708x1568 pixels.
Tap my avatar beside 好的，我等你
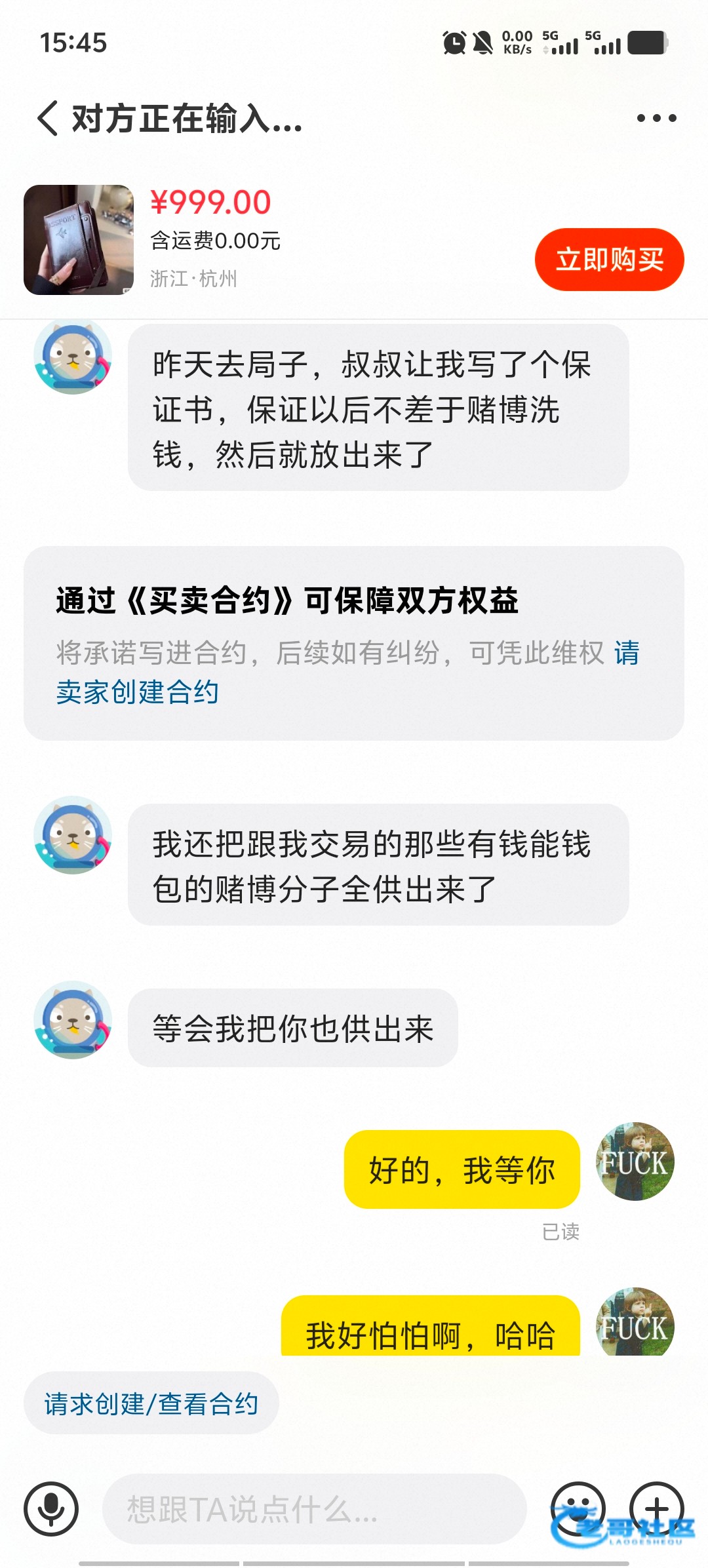point(635,1161)
